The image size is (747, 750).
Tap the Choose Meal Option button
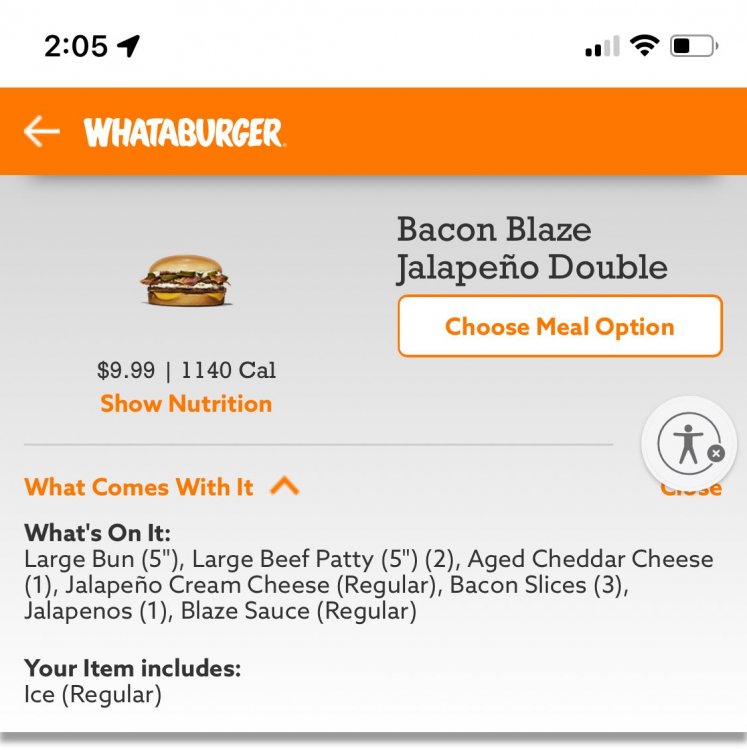(x=559, y=326)
